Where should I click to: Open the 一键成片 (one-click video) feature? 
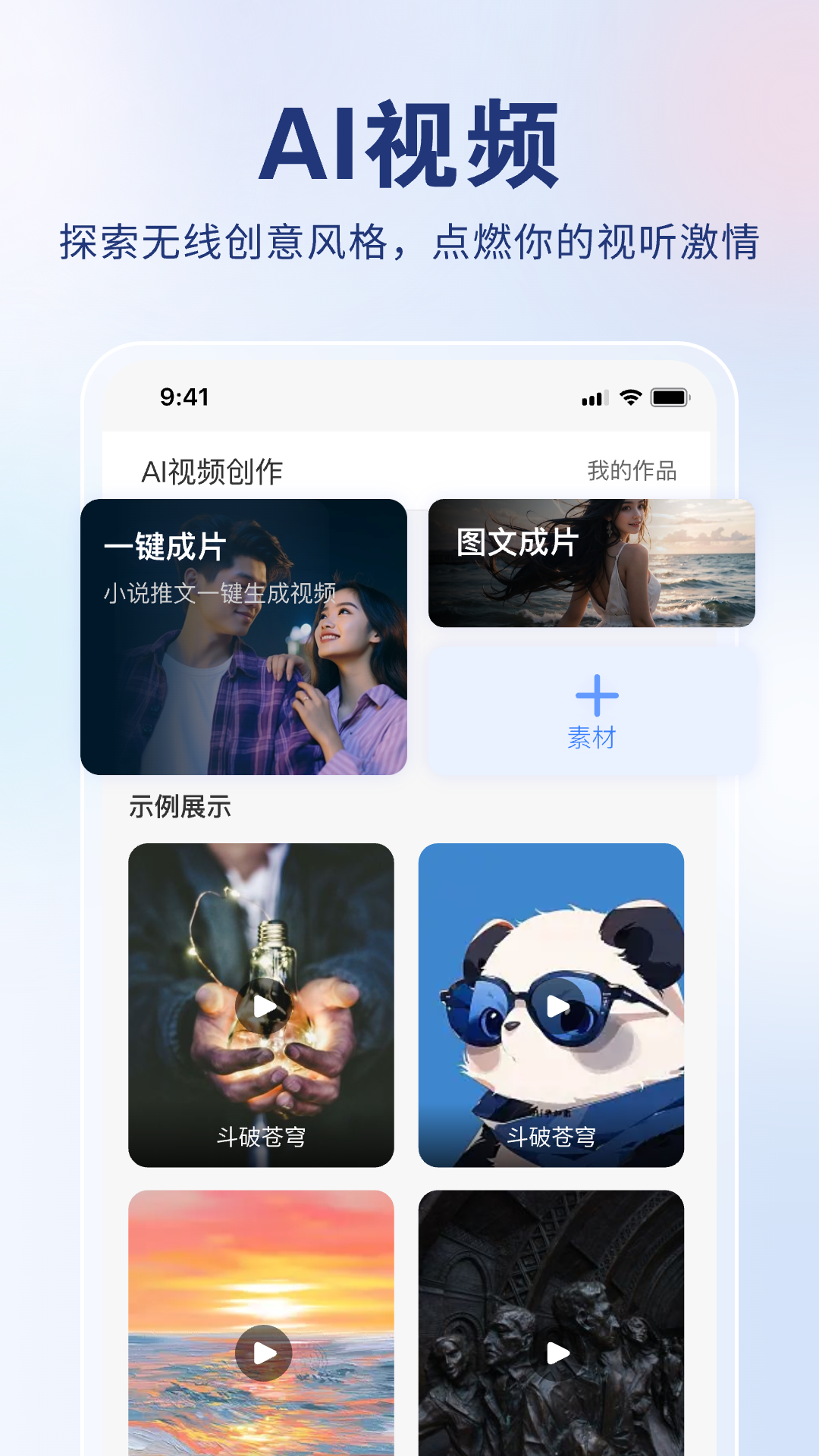click(x=243, y=637)
